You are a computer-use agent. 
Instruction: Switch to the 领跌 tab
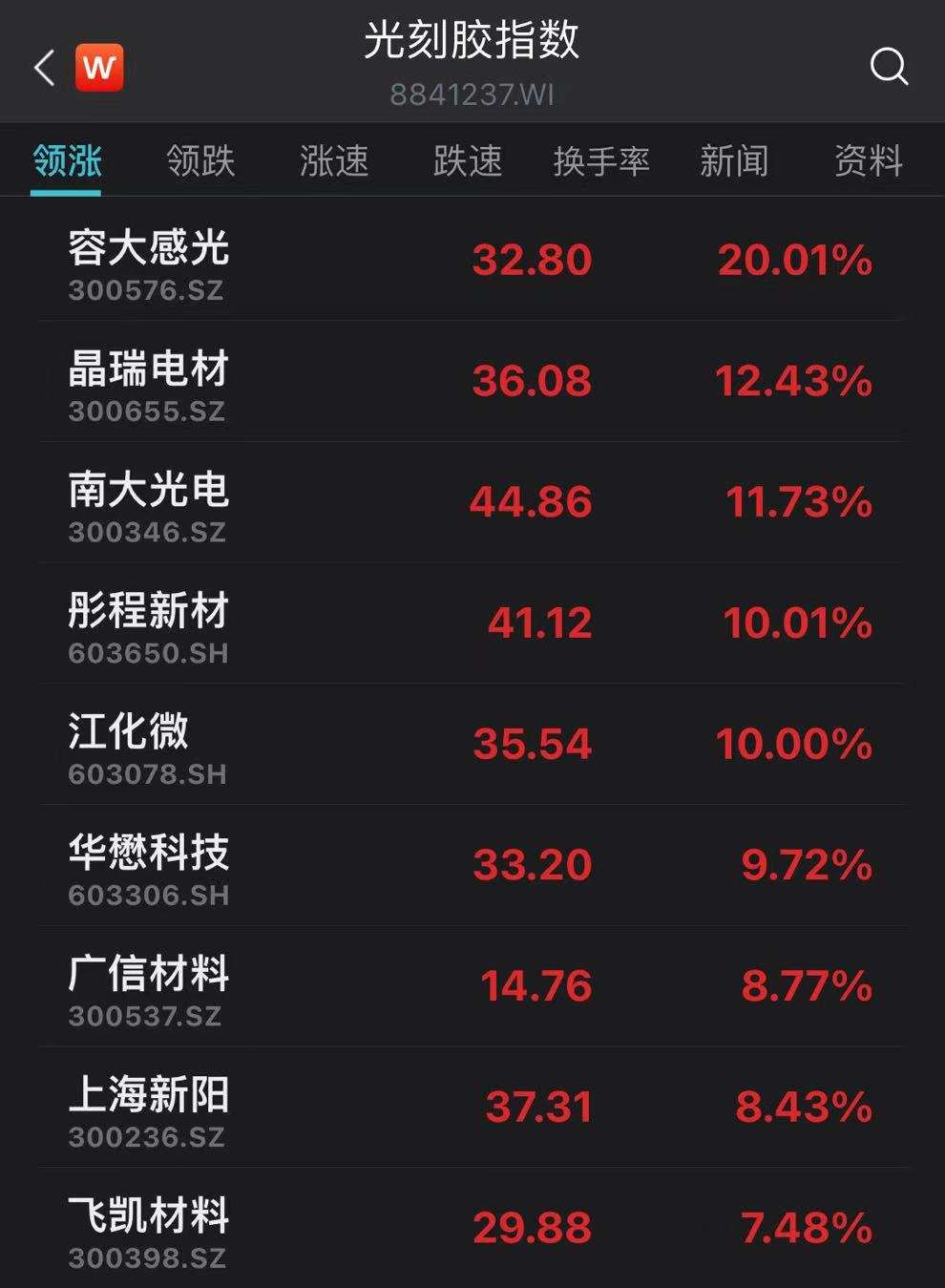click(200, 160)
